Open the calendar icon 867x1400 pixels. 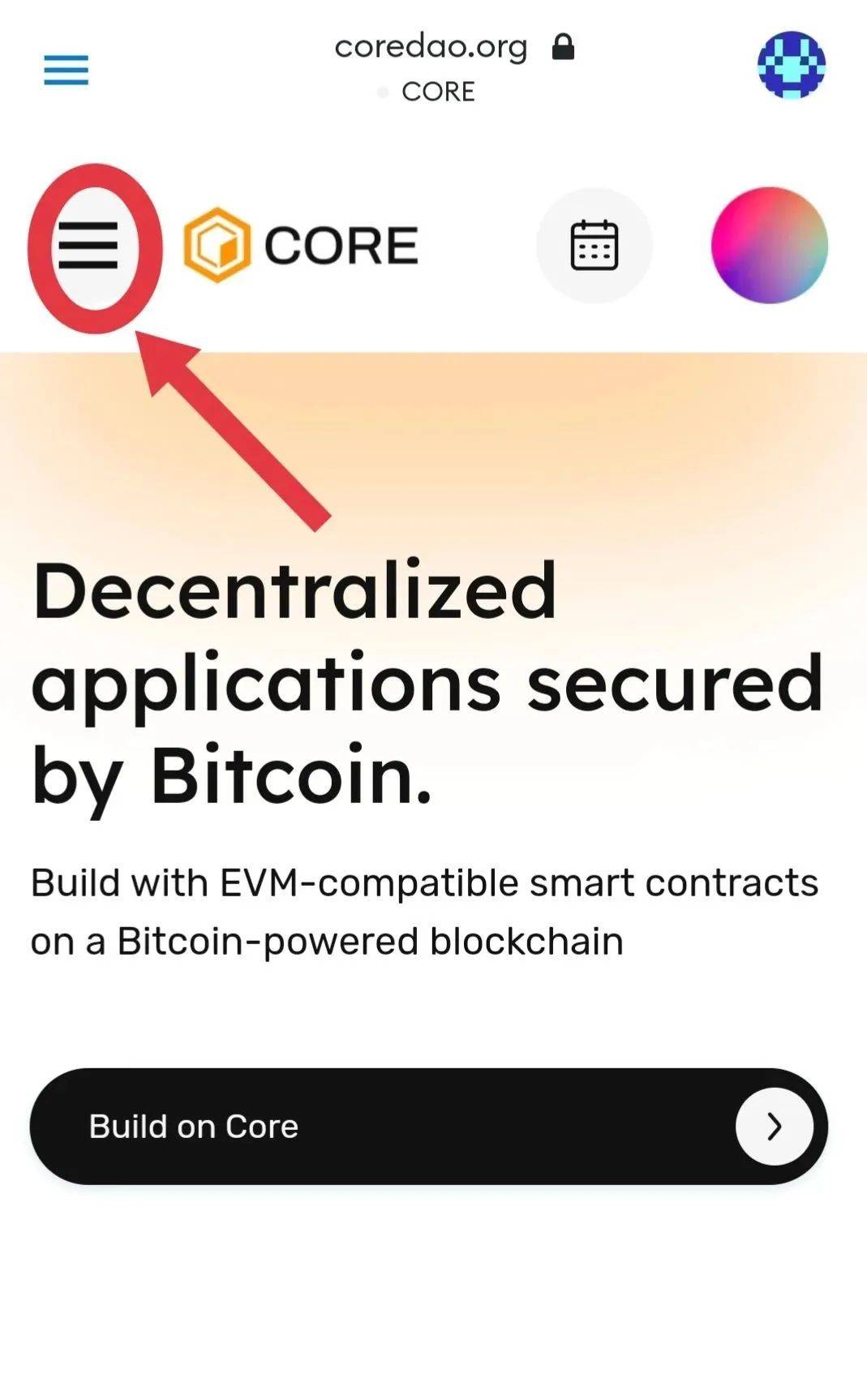[594, 245]
